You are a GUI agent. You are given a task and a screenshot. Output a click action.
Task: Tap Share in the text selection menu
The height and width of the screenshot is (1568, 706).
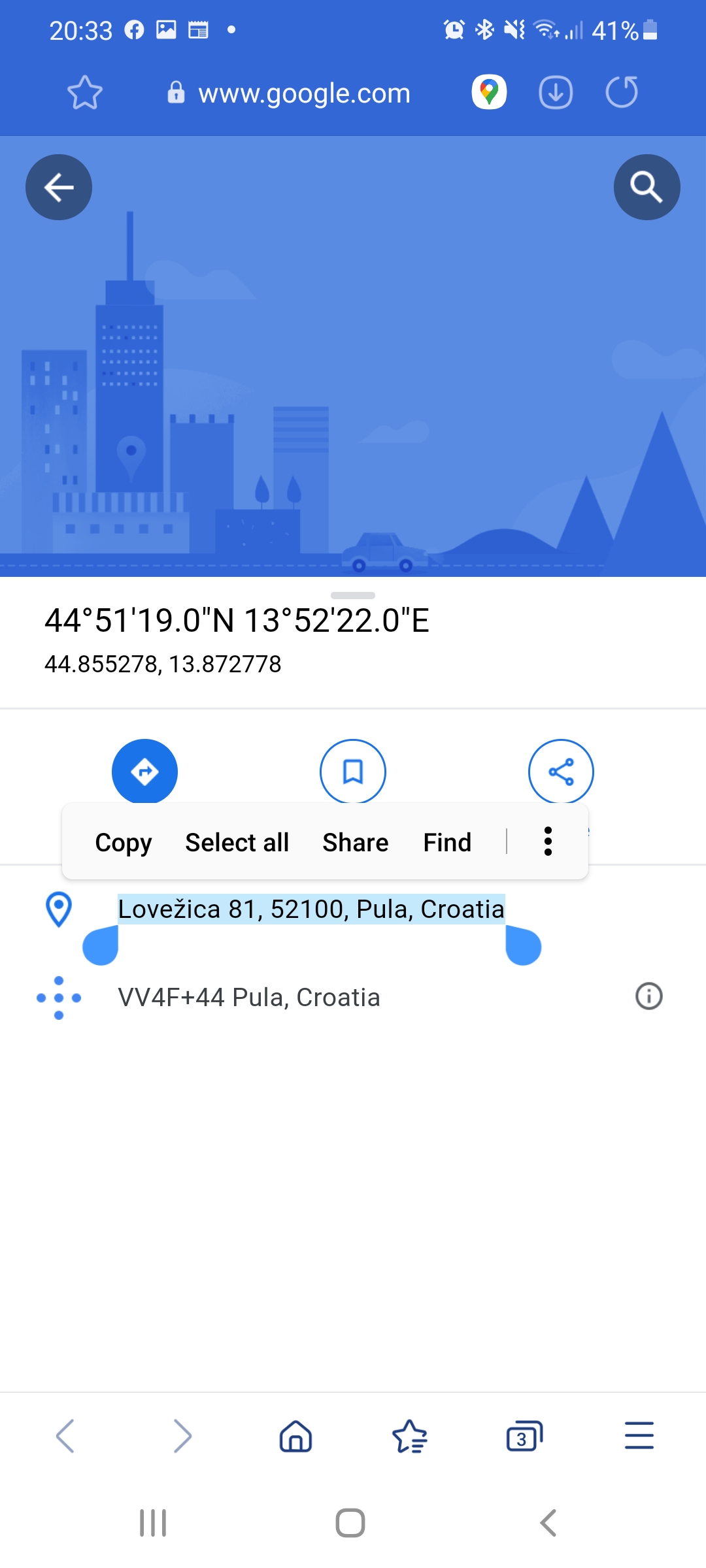click(356, 843)
